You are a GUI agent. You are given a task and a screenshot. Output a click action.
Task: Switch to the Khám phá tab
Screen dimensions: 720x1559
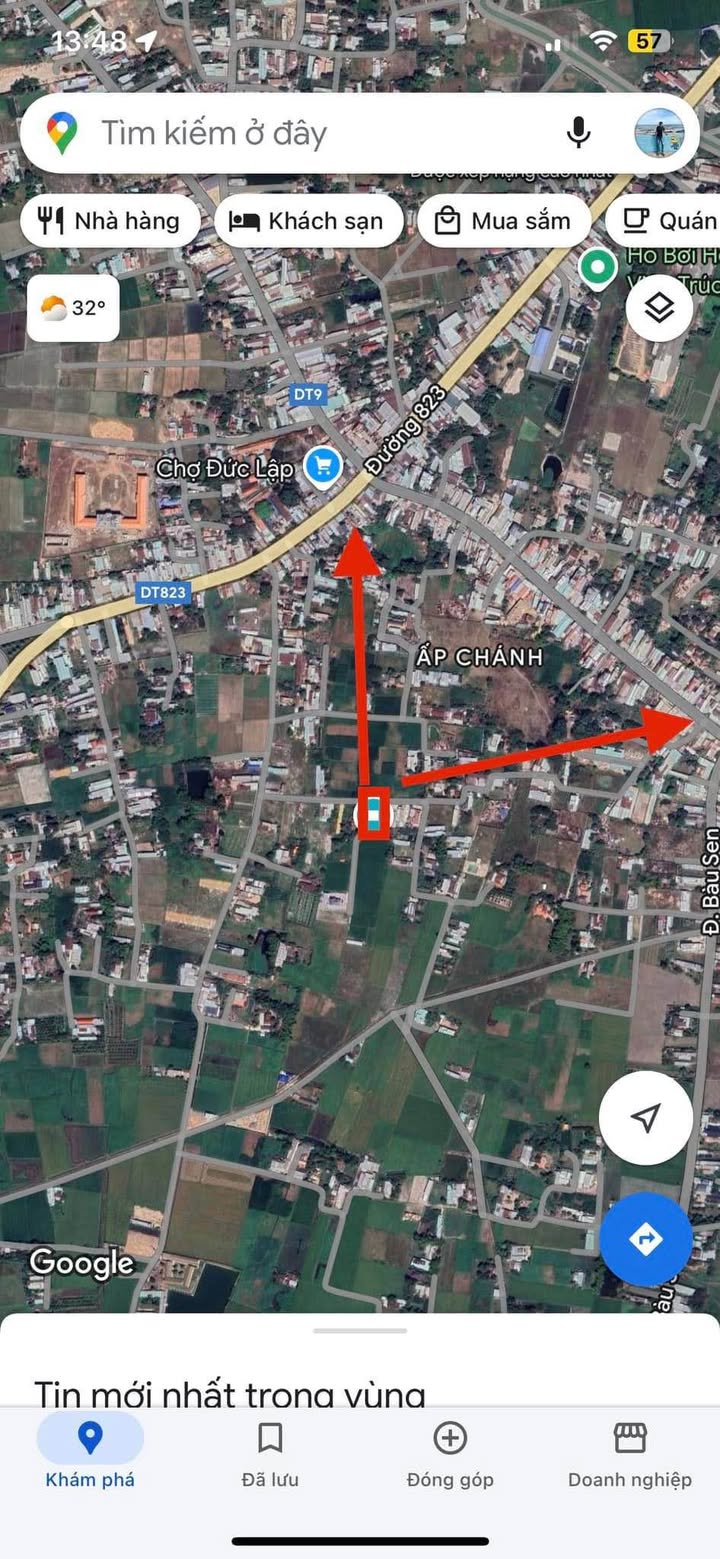[x=90, y=1453]
